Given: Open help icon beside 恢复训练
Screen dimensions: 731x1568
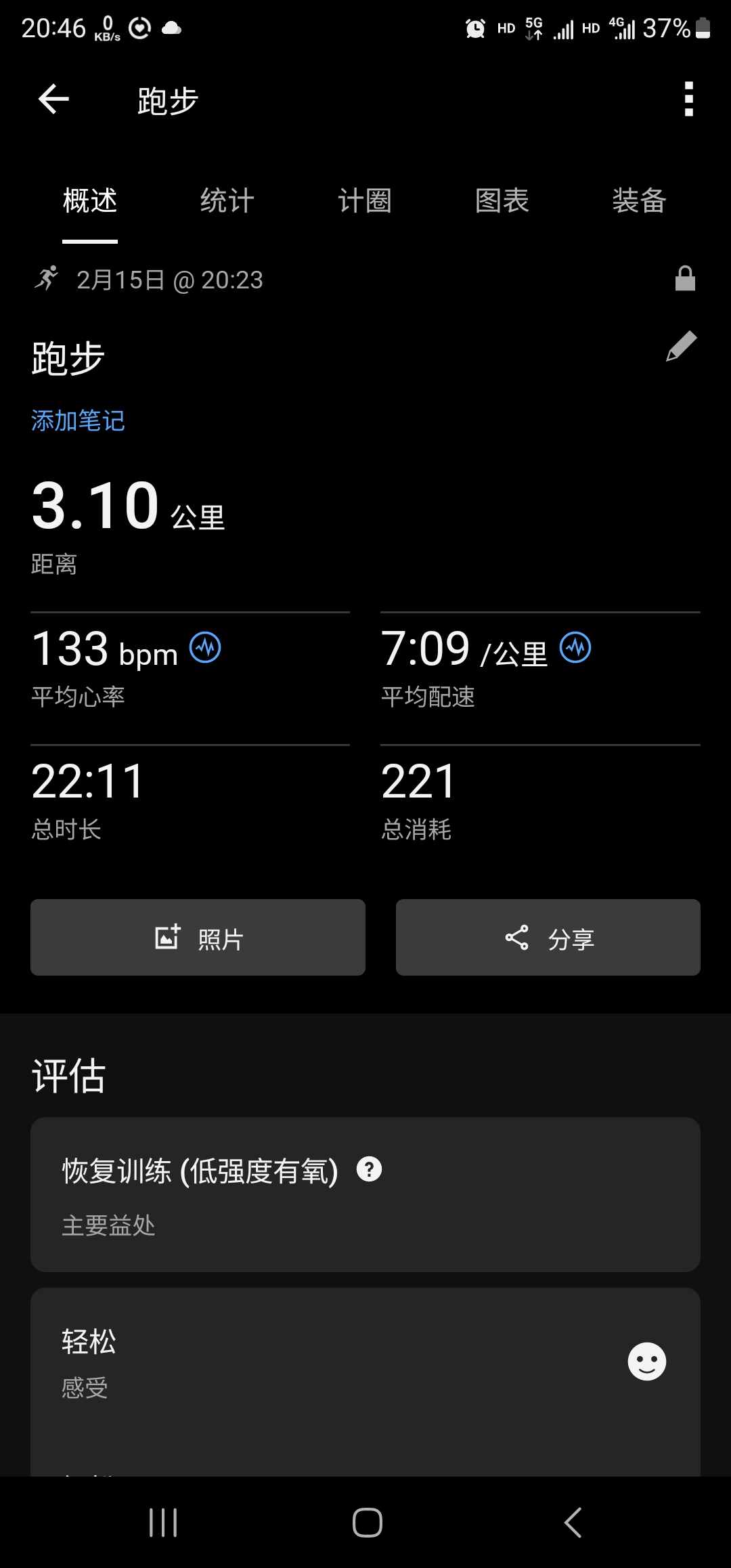Looking at the screenshot, I should click(x=369, y=1169).
